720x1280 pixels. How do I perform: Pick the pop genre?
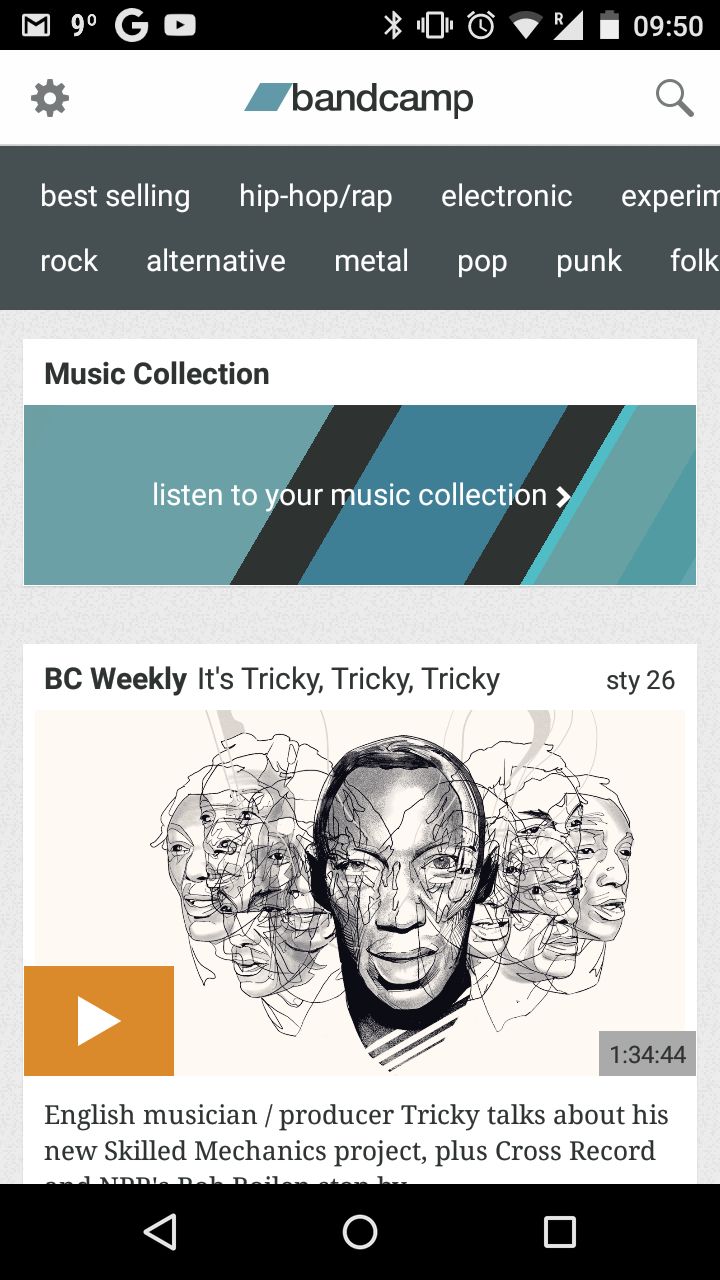[x=482, y=262]
